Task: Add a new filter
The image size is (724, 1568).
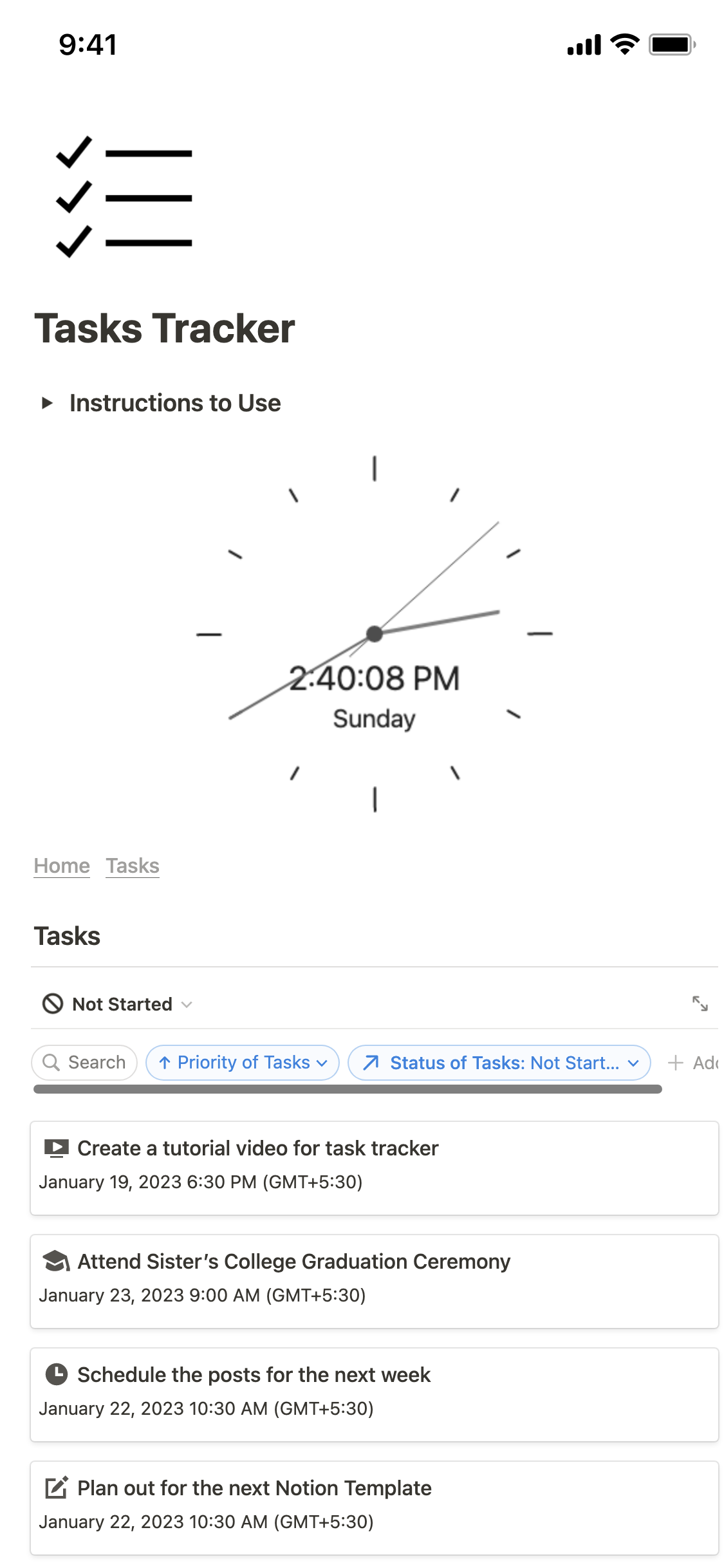Action: tap(692, 1063)
